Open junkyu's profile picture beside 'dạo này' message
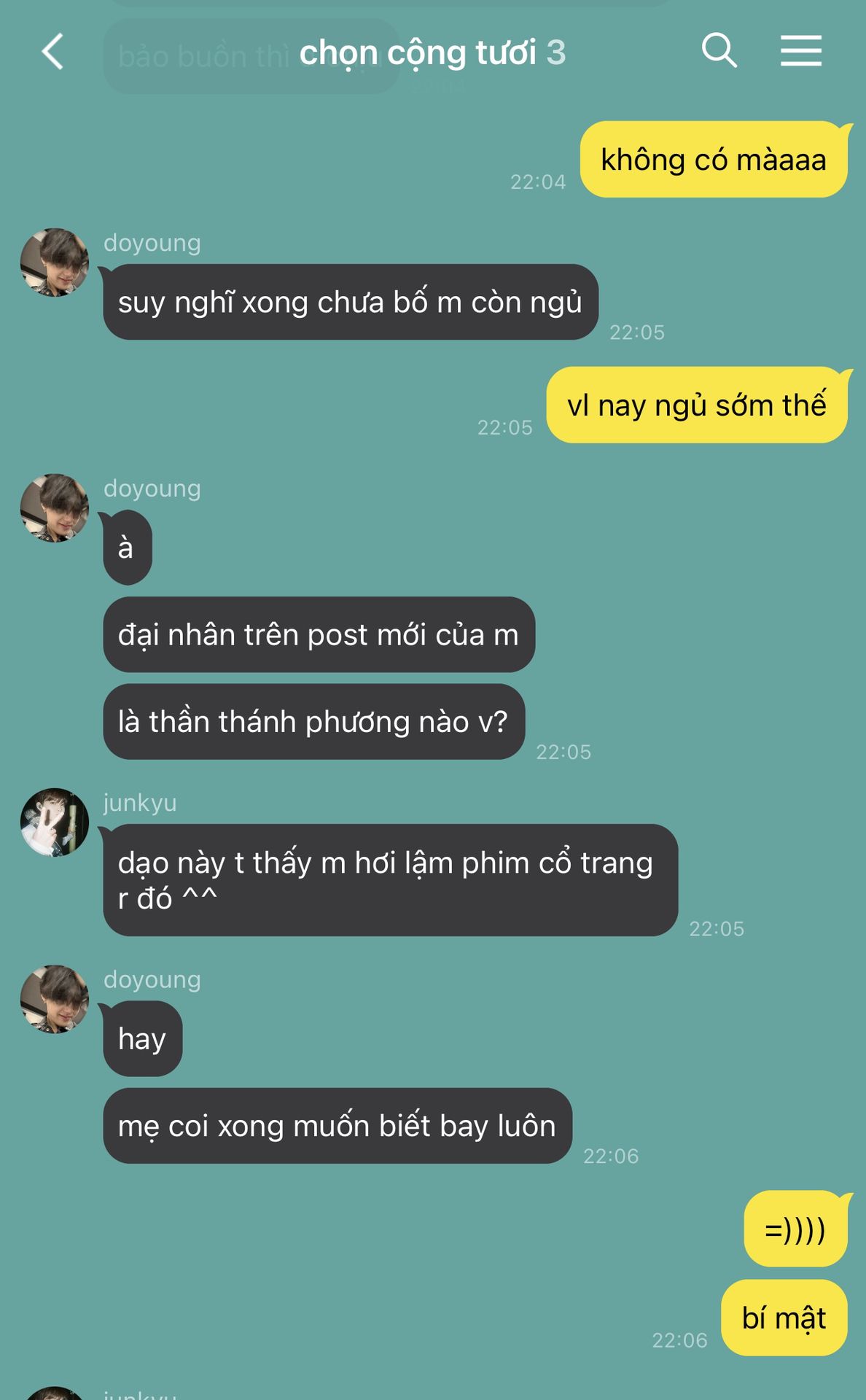Screen dimensions: 866x1400 pyautogui.click(x=55, y=822)
